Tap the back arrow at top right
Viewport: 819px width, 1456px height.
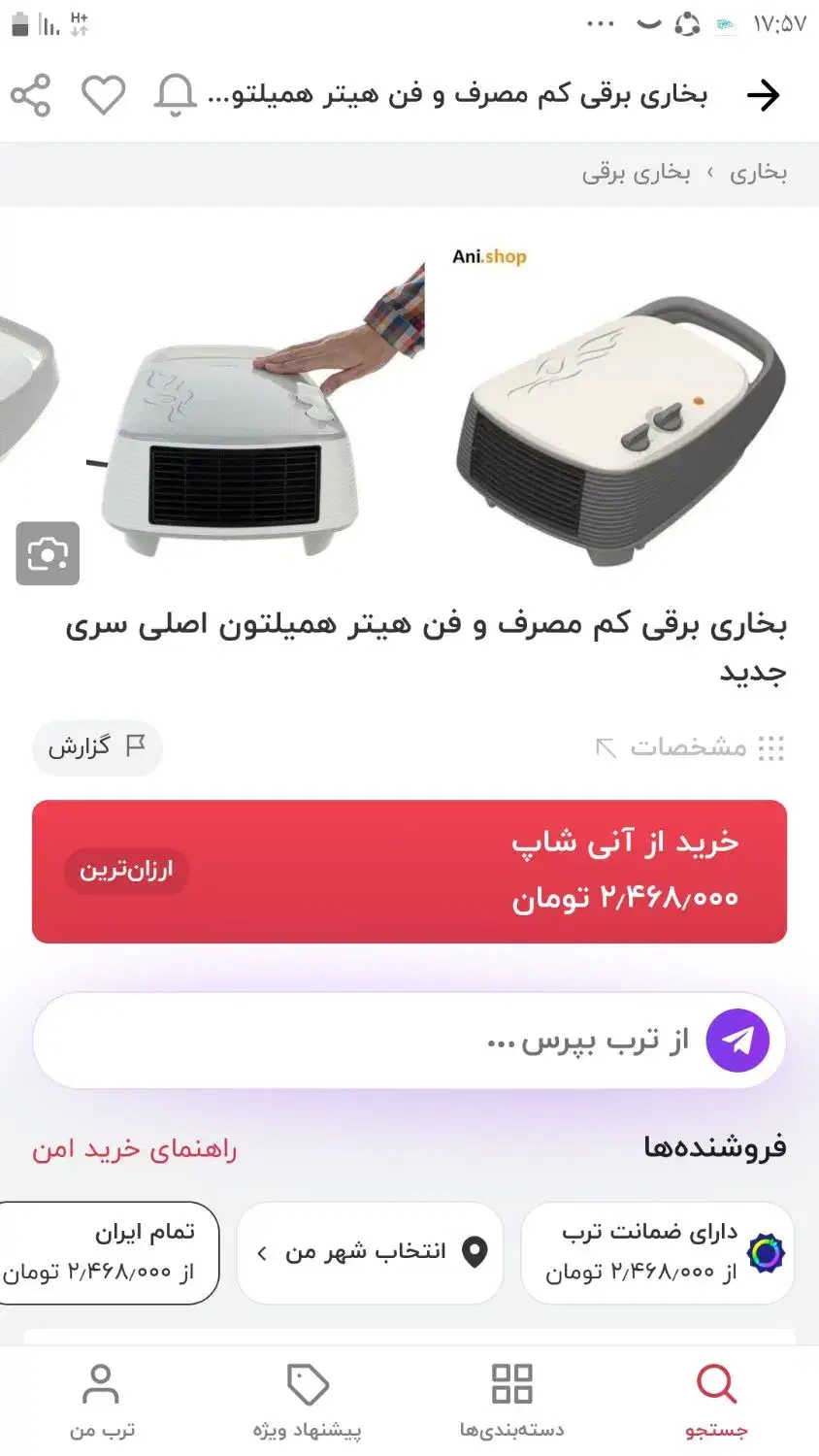[x=766, y=94]
